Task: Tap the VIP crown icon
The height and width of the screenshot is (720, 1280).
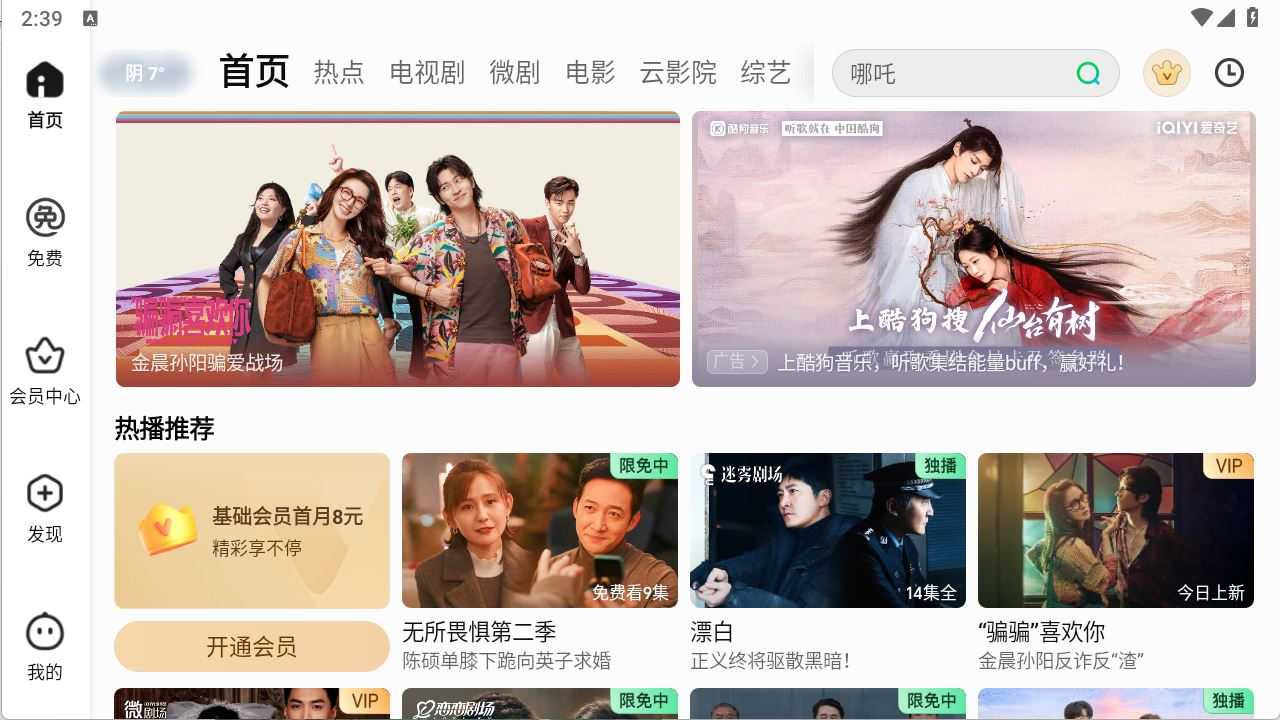Action: [1166, 73]
